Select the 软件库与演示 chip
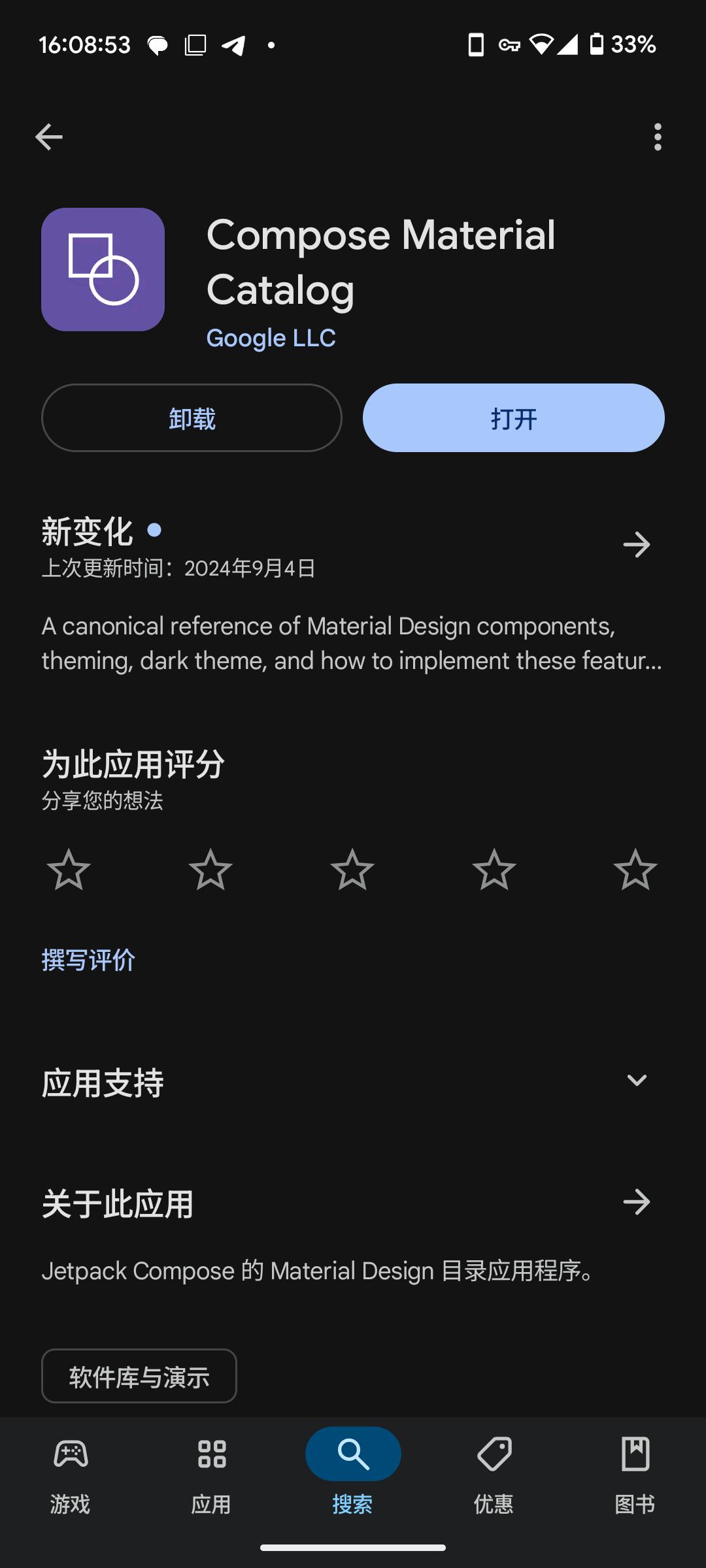706x1568 pixels. pyautogui.click(x=139, y=1376)
